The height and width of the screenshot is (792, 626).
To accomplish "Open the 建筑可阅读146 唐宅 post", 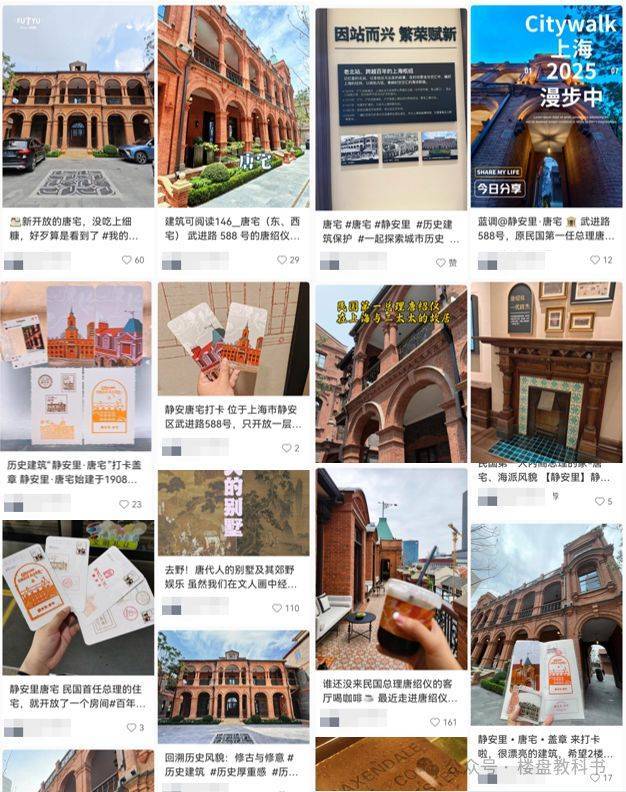I will click(233, 108).
